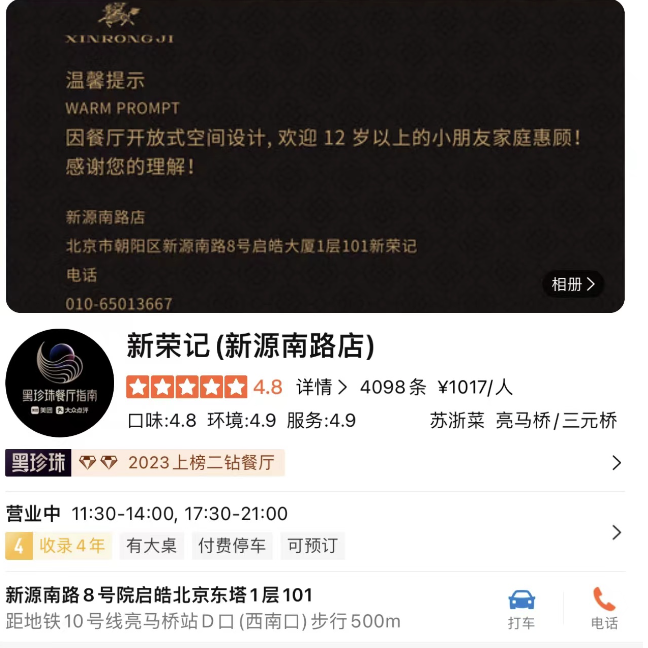Open the Xinrongji banner photo
This screenshot has width=648, height=648.
(315, 150)
